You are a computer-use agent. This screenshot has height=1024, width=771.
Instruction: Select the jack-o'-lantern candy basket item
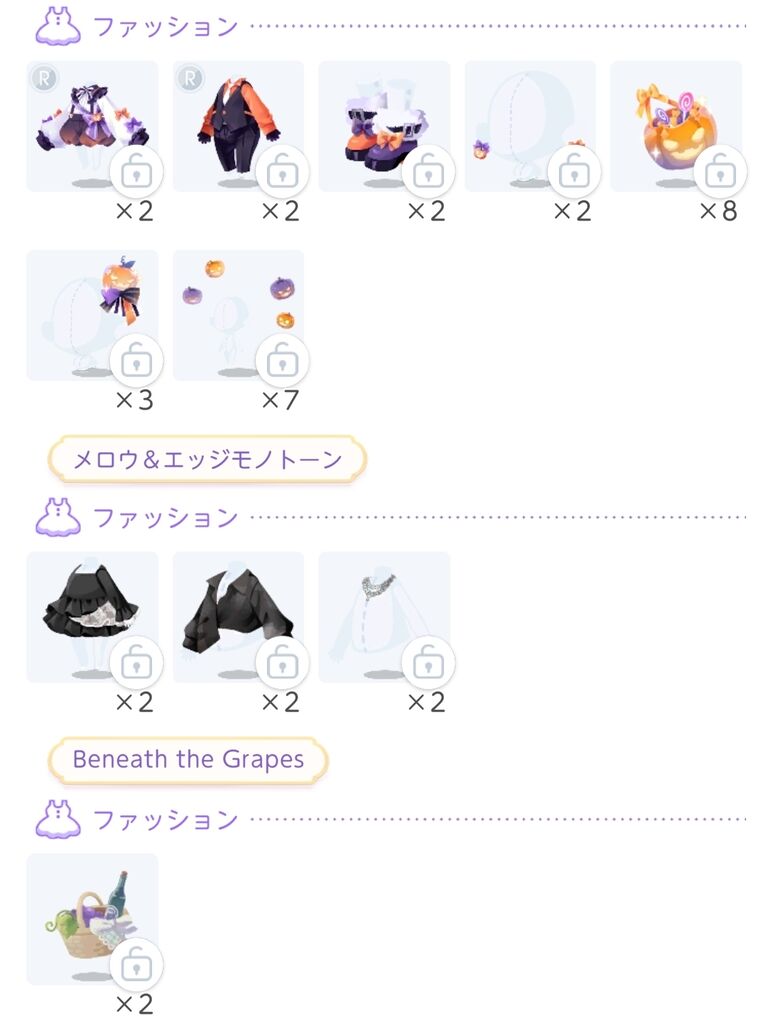point(675,126)
